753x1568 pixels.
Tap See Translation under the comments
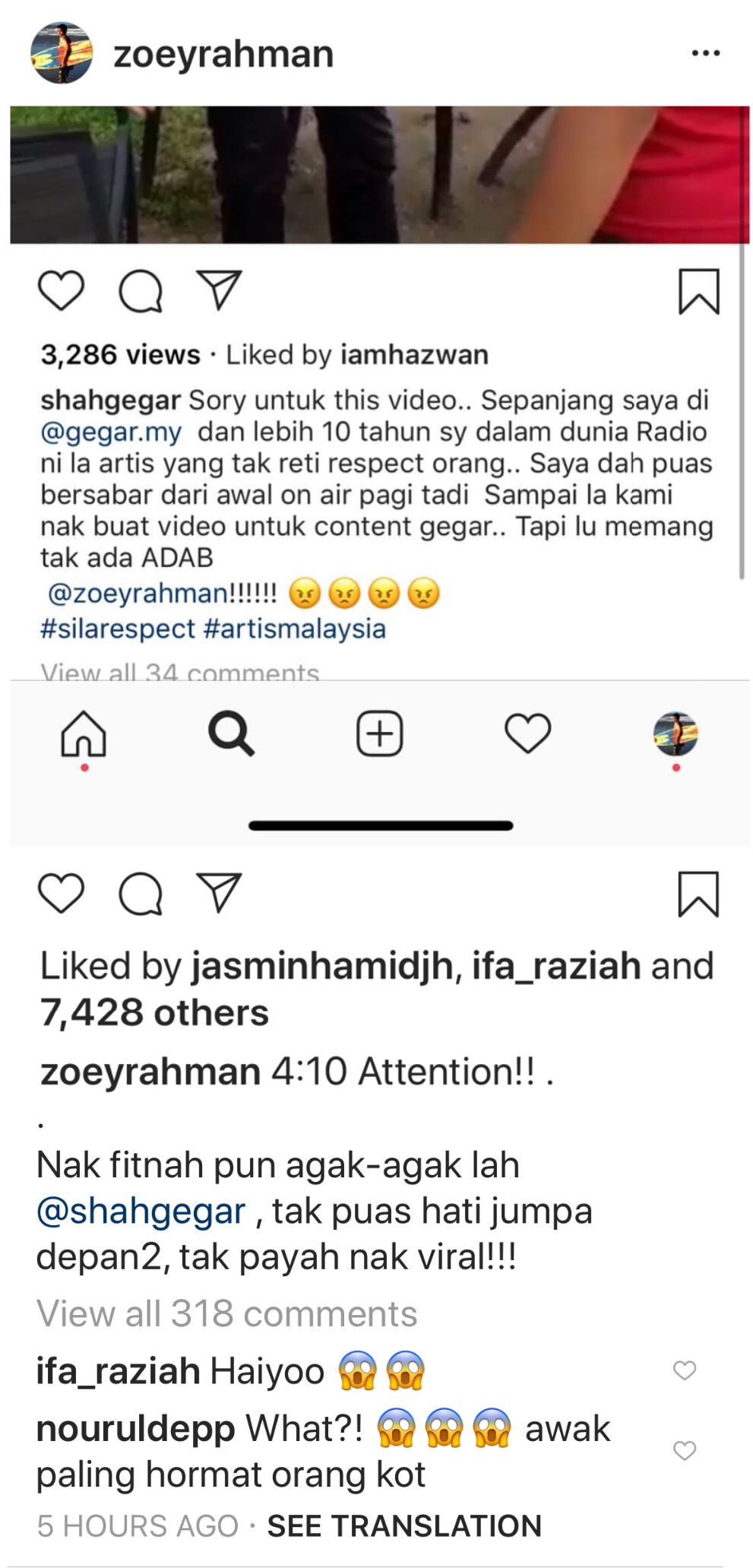coord(404,1525)
